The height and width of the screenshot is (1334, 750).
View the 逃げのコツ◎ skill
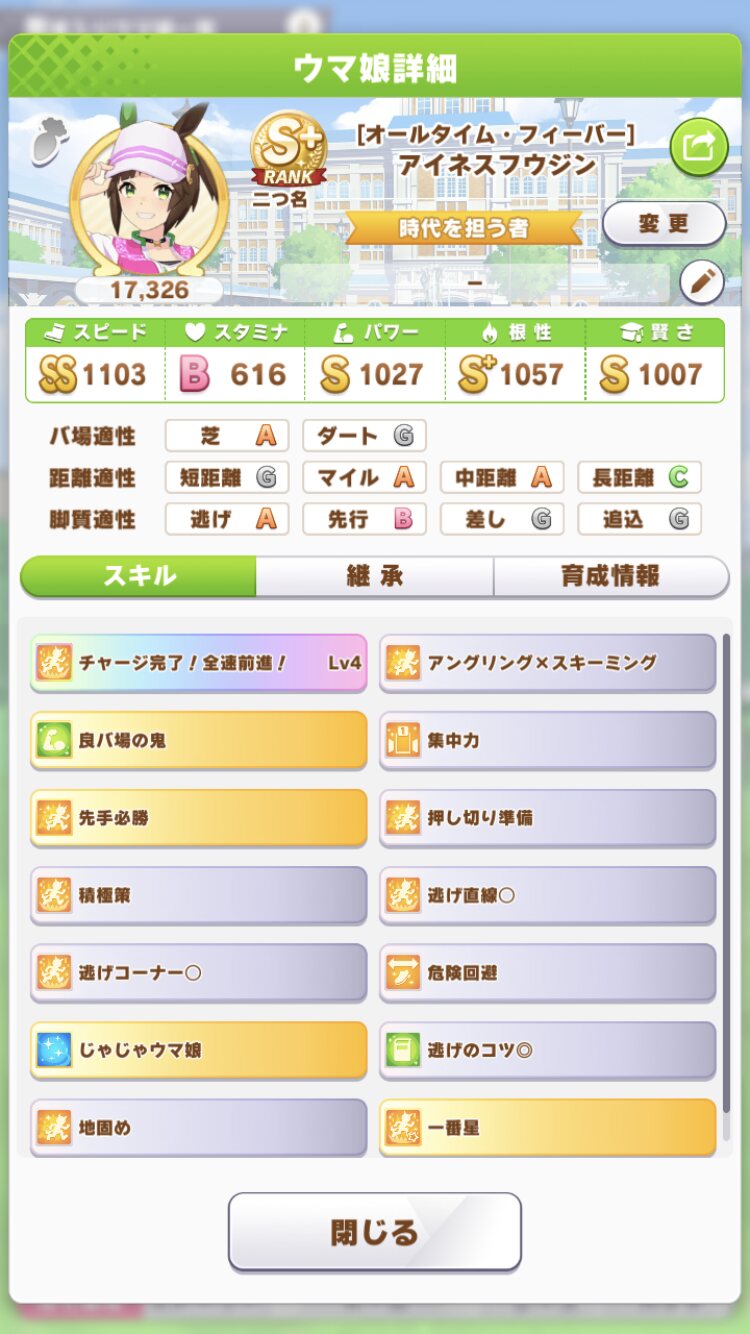[x=547, y=1050]
